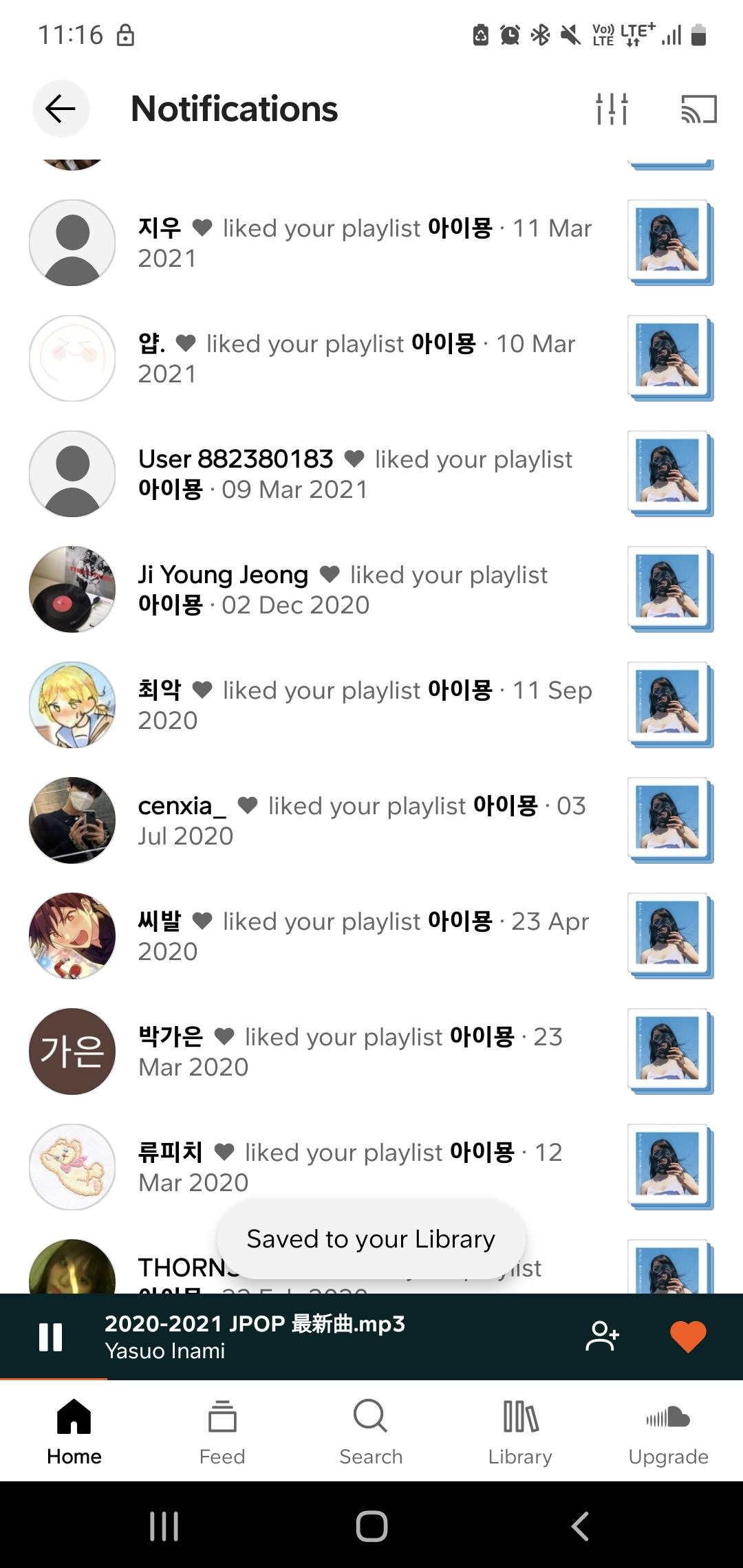The image size is (743, 1568).
Task: Follow the artist Yasuo Inami
Action: (602, 1337)
